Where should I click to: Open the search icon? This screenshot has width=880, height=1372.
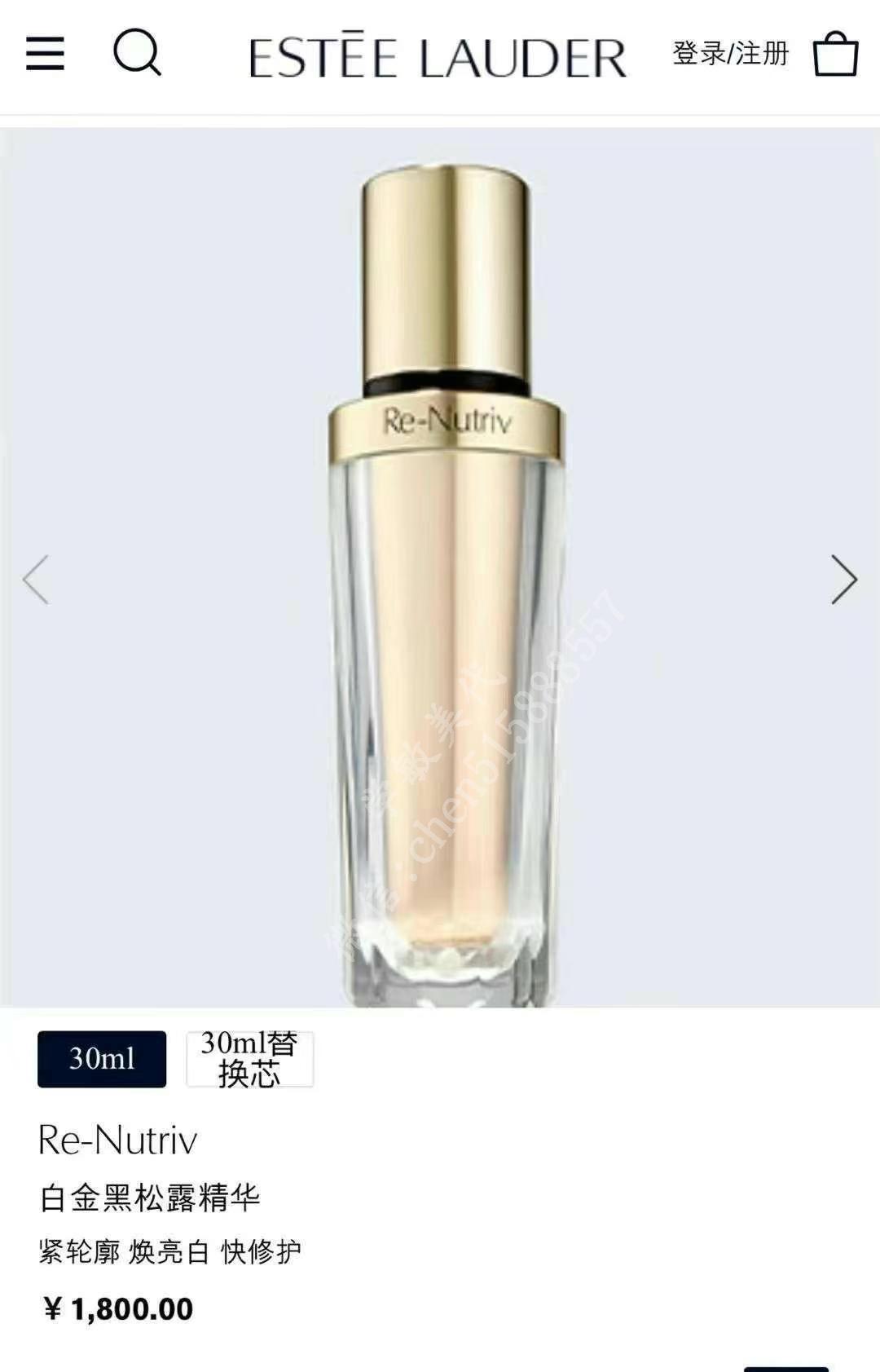[136, 53]
